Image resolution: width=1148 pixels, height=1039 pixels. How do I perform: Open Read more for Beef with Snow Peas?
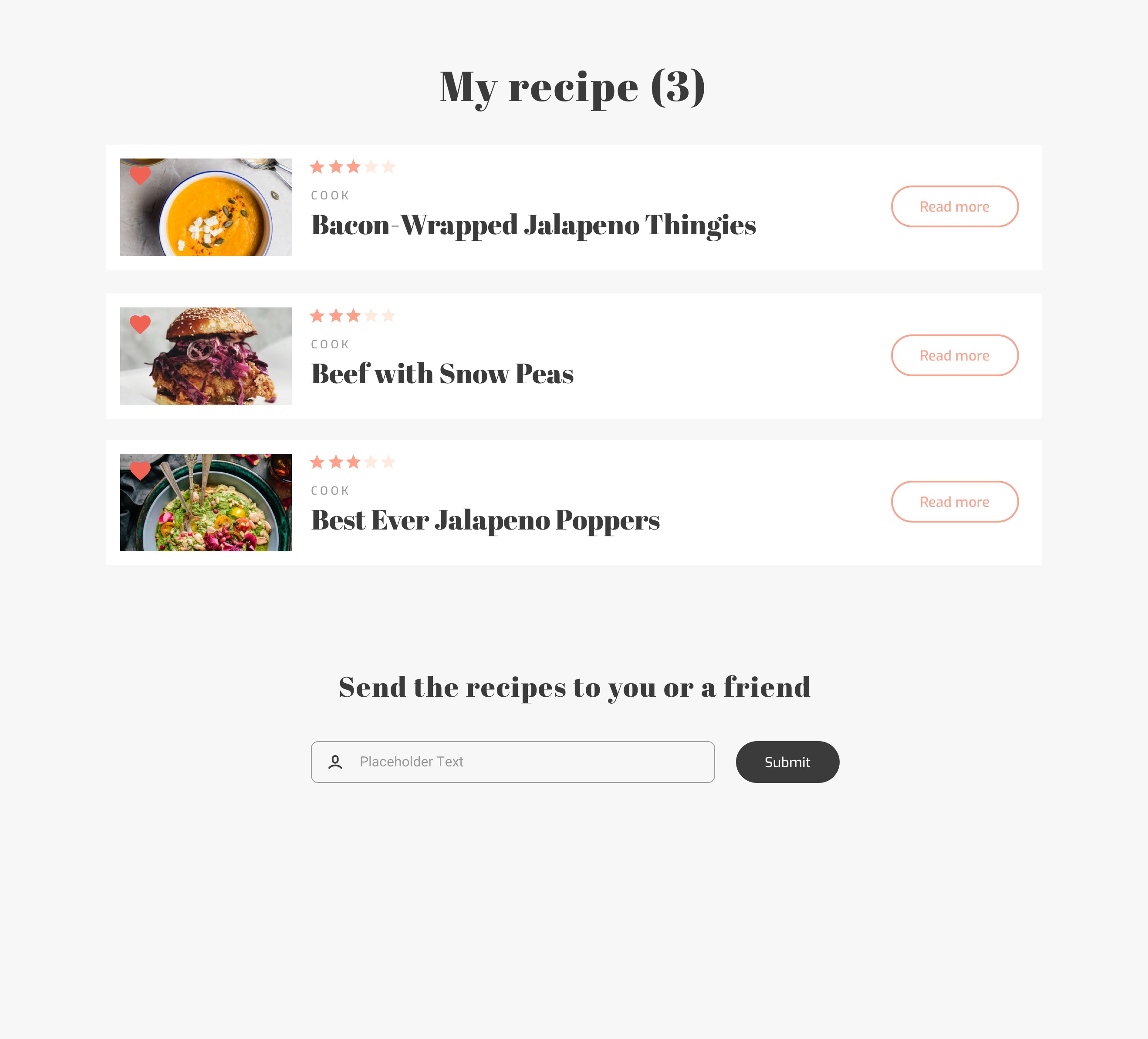click(954, 356)
